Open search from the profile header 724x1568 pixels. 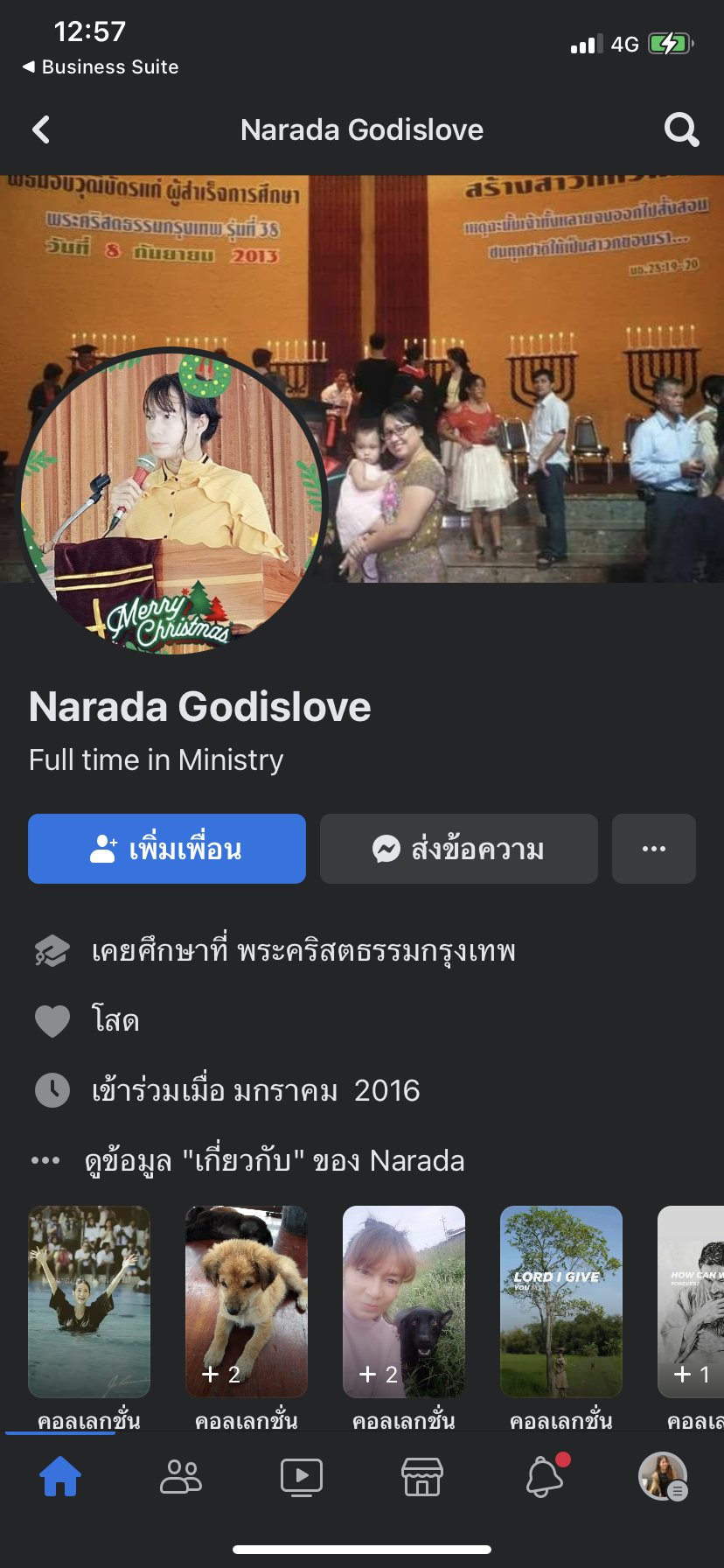click(x=681, y=130)
